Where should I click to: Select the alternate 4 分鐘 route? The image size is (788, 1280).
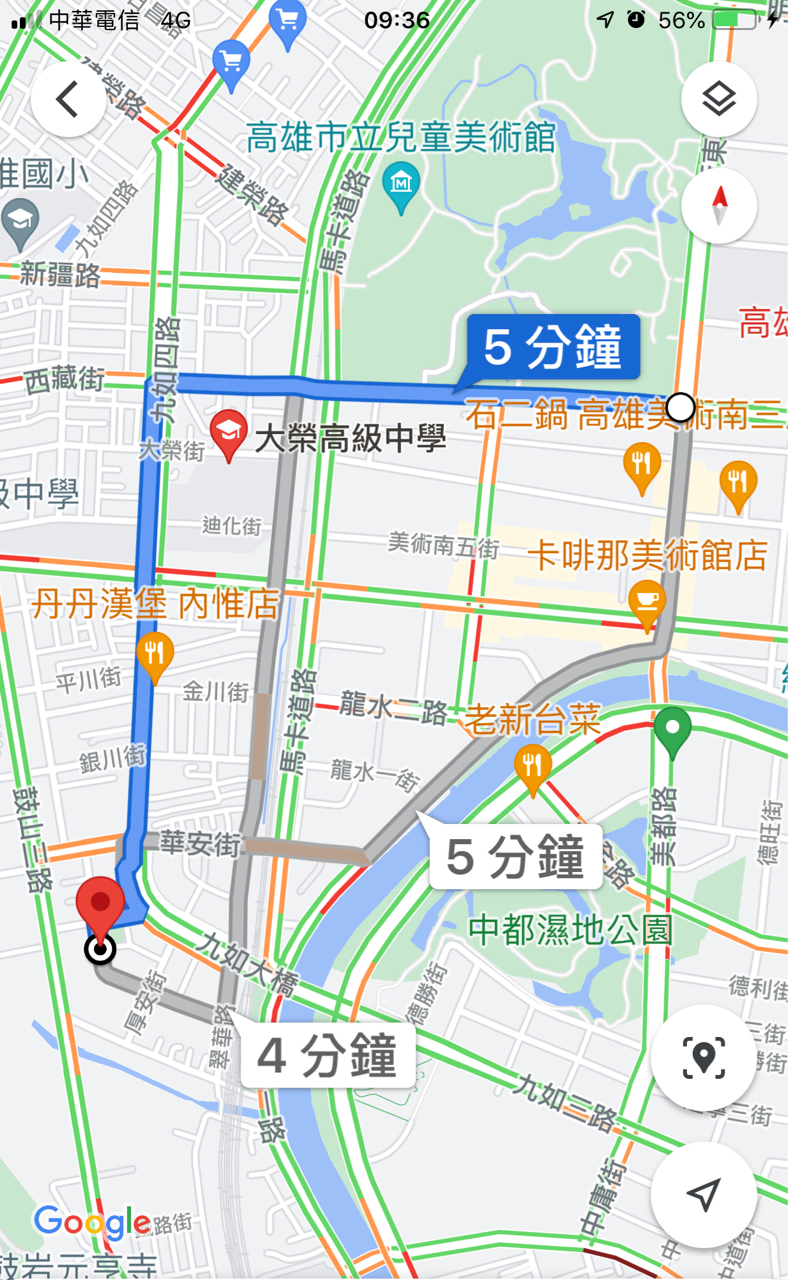(x=327, y=1056)
